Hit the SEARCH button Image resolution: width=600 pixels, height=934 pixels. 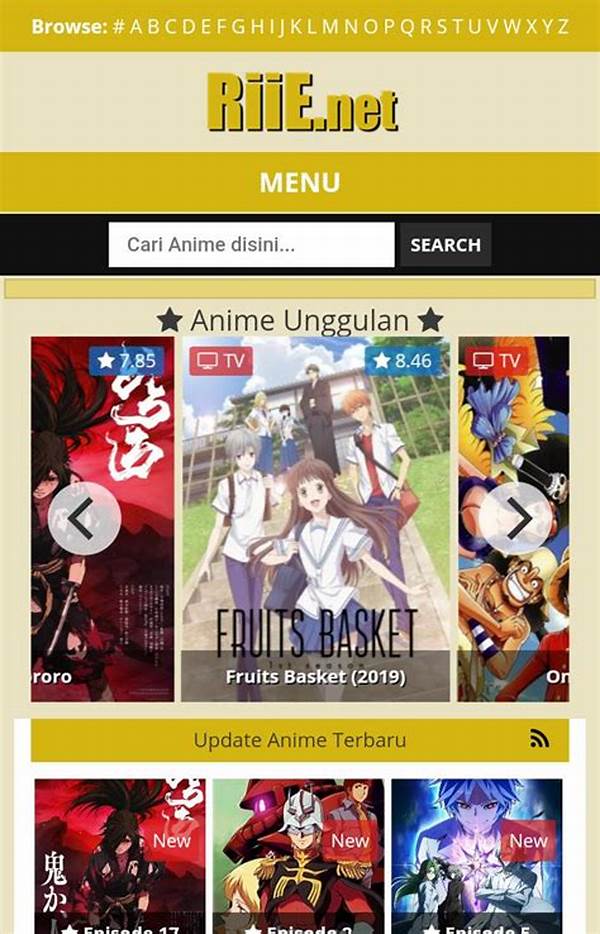445,245
